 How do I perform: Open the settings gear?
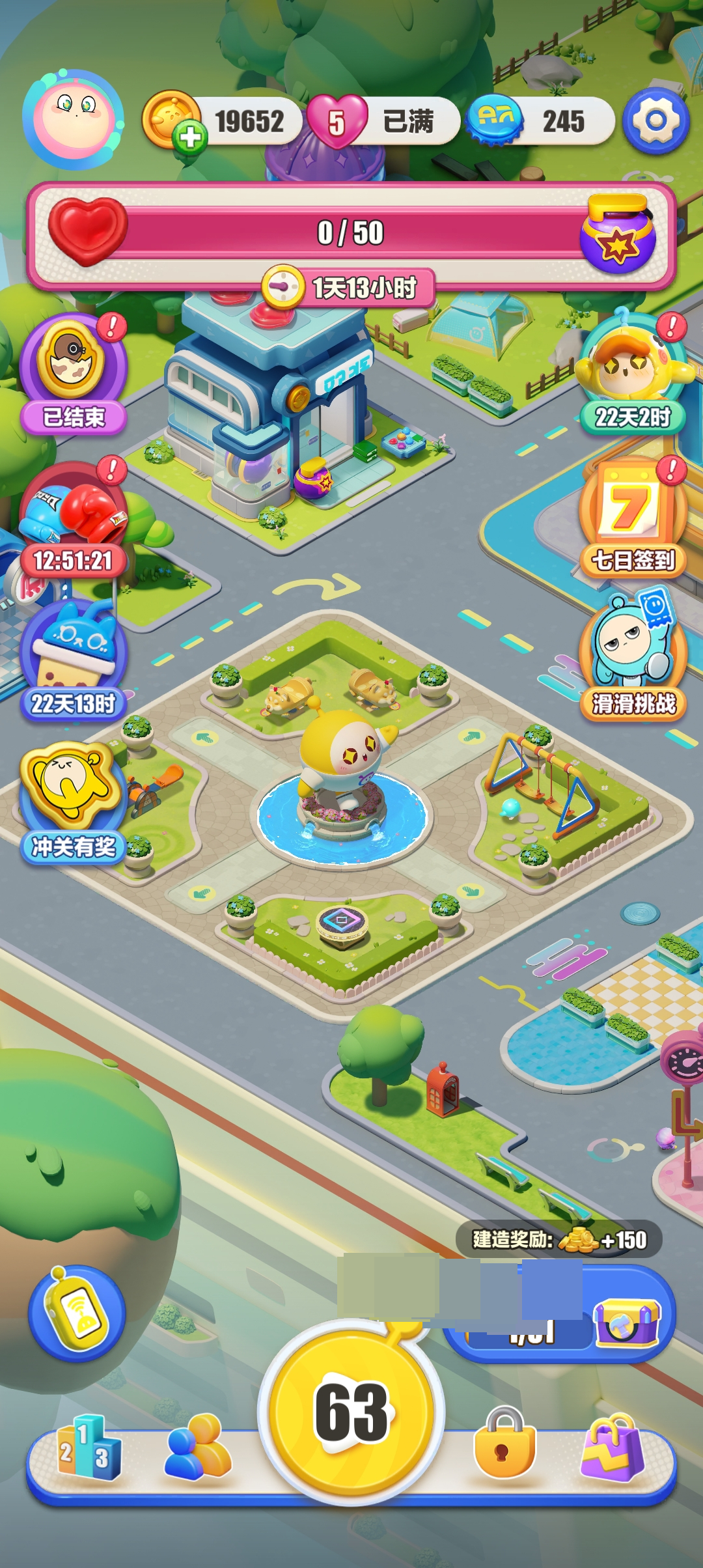655,120
